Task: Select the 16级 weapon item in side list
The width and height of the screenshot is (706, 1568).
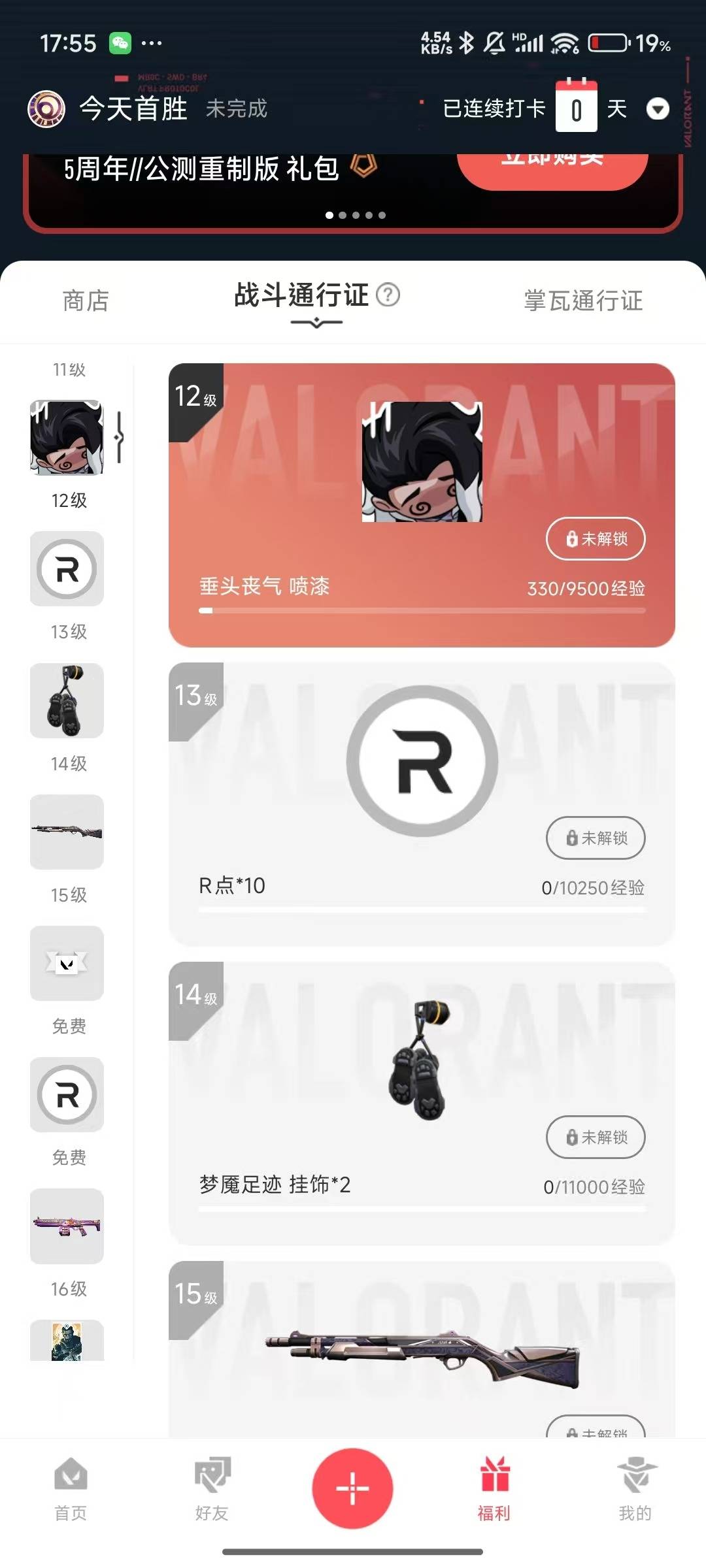Action: (x=67, y=1226)
